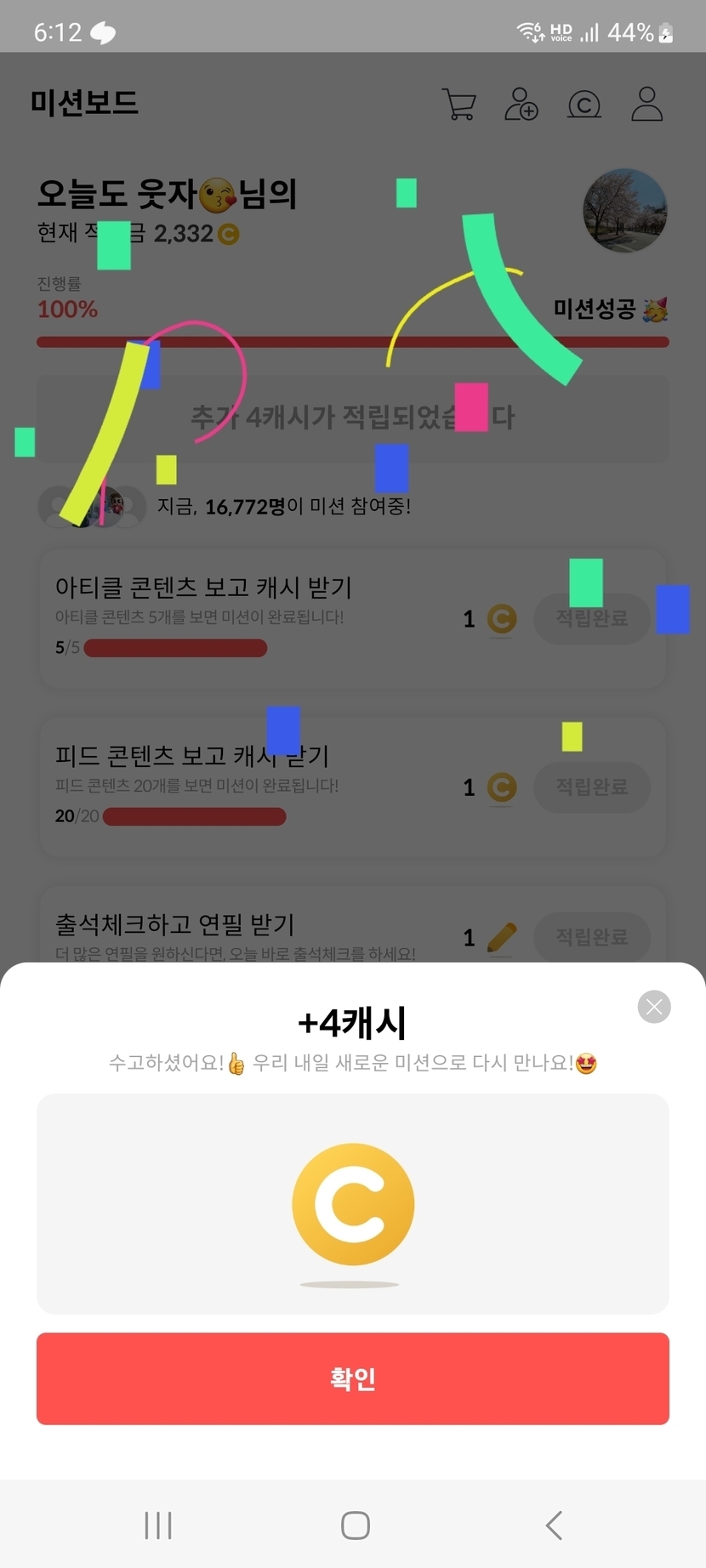Go back using the system back button
This screenshot has height=1568, width=706.
tap(554, 1525)
